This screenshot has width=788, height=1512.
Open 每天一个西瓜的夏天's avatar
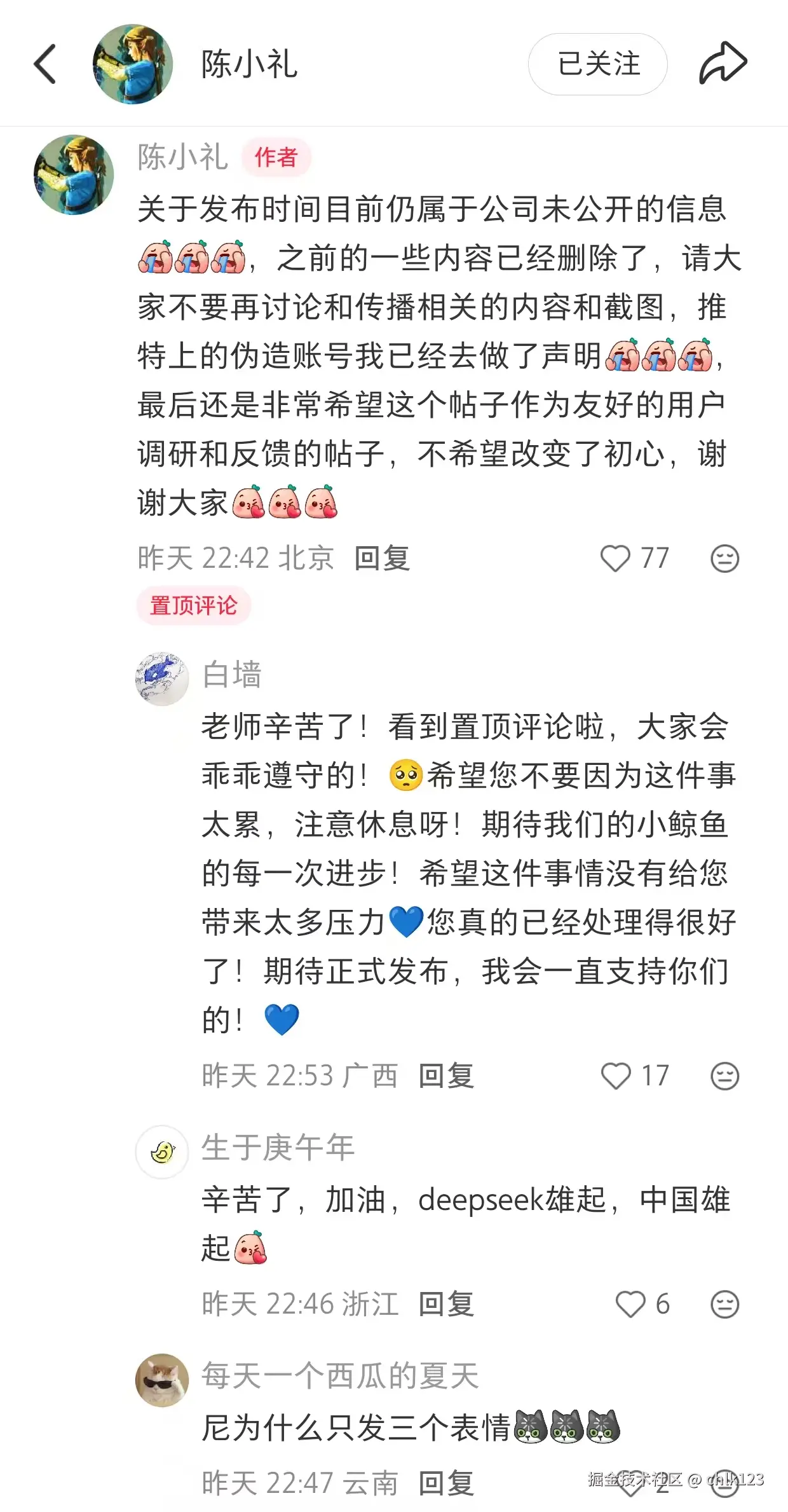pos(162,1380)
